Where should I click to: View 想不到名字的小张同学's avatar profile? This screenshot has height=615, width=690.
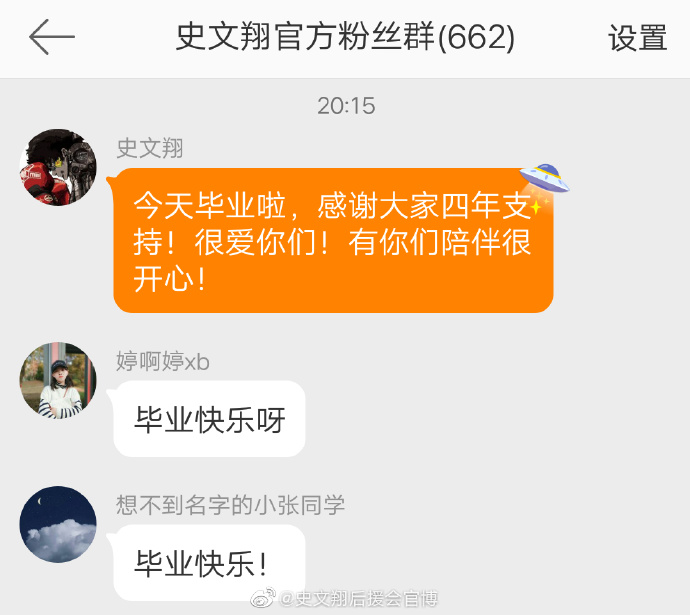[58, 525]
